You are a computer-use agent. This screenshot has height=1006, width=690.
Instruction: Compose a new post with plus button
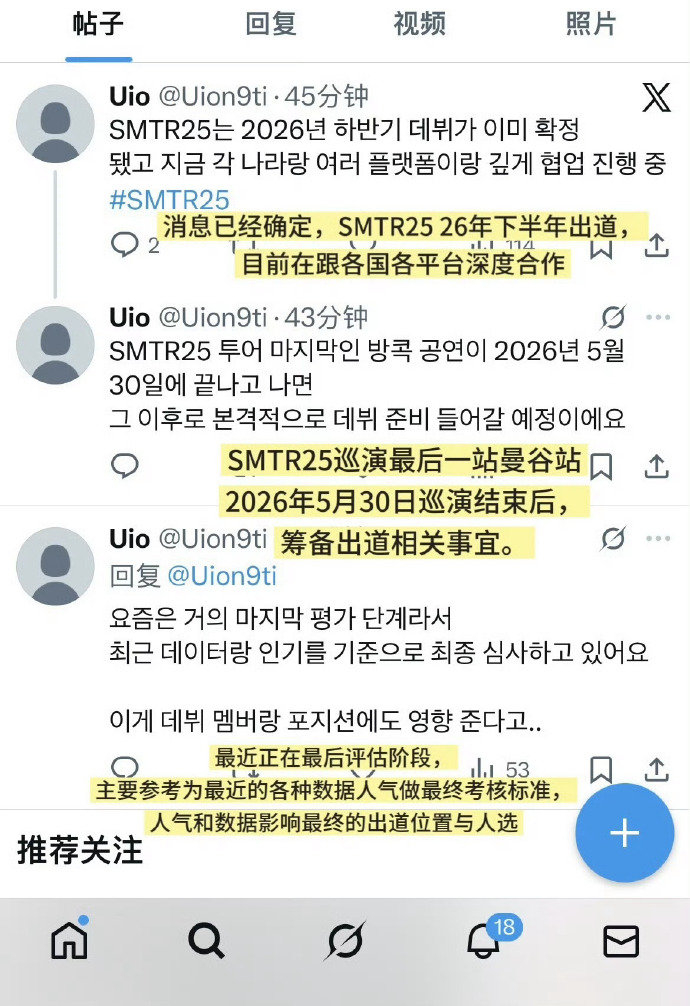tap(624, 833)
